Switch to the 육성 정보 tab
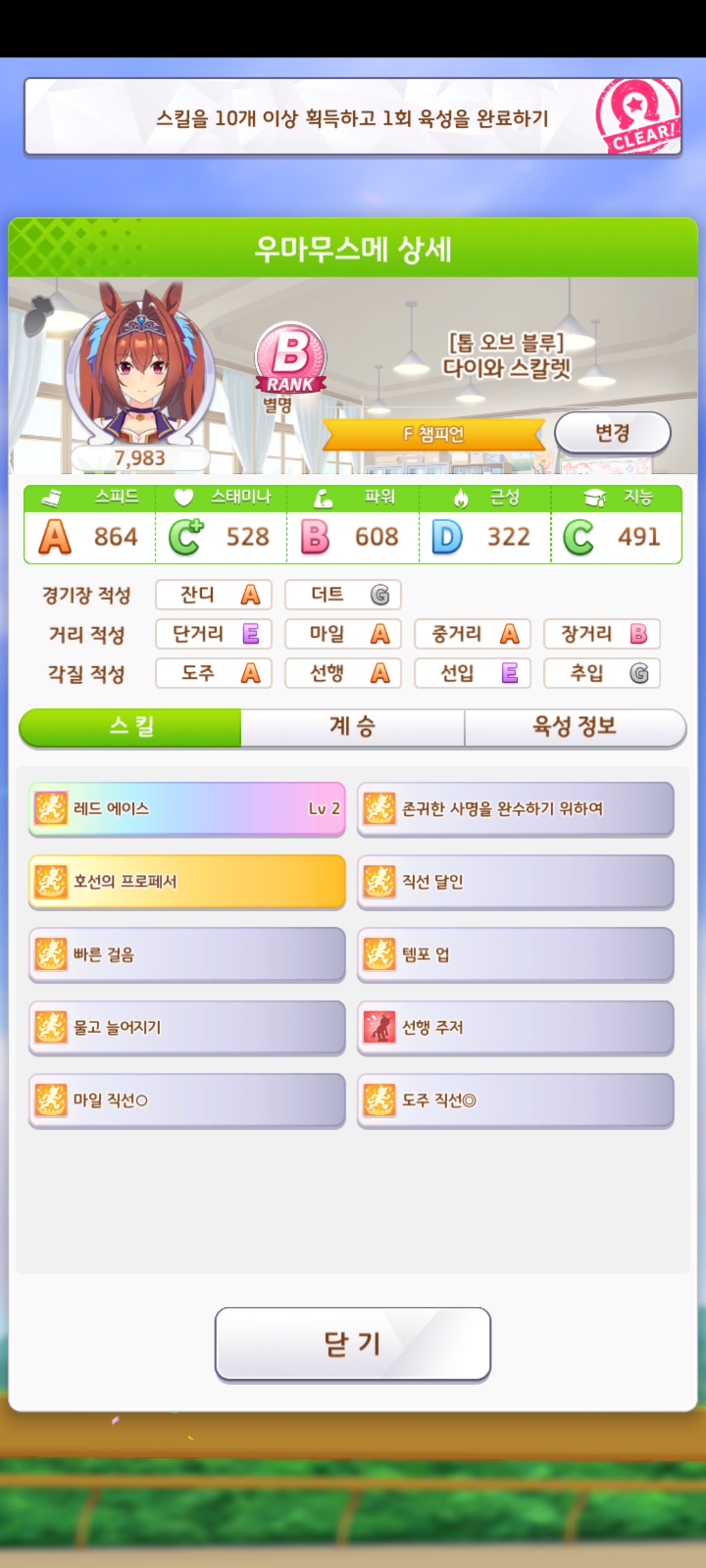Viewport: 706px width, 1568px height. click(x=575, y=727)
